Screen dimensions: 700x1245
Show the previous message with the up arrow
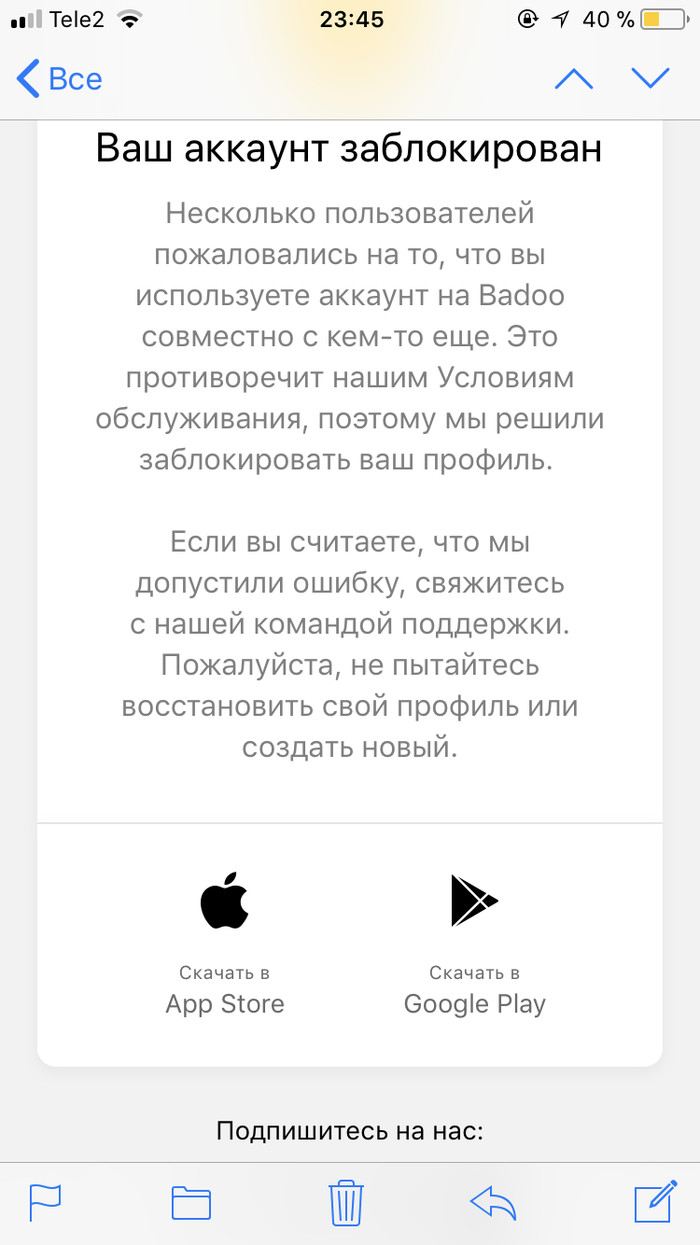tap(573, 79)
